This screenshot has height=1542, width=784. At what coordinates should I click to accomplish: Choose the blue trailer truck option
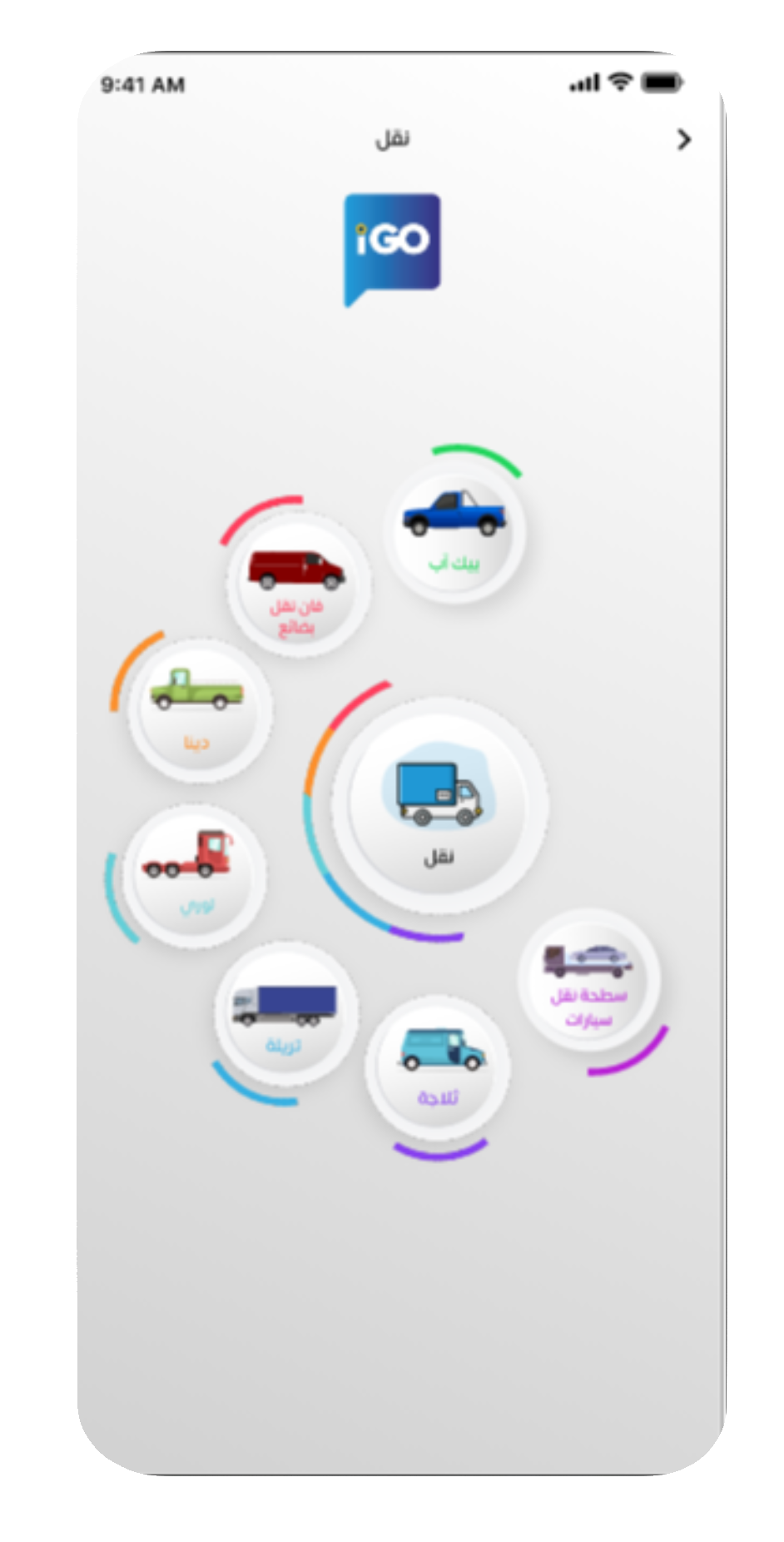285,1014
